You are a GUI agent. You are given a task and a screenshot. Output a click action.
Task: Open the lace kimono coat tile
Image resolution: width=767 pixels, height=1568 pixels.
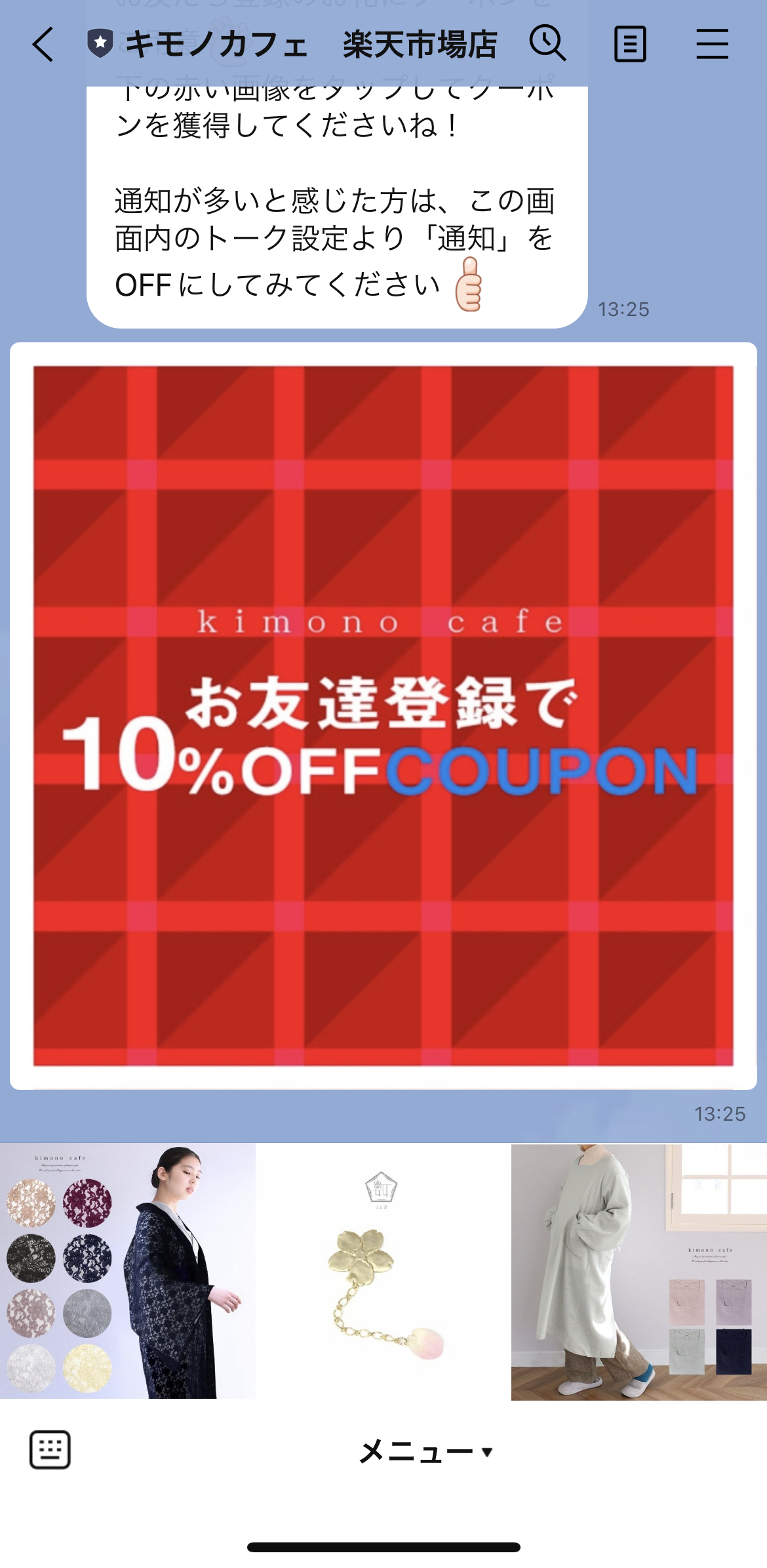pyautogui.click(x=128, y=1272)
